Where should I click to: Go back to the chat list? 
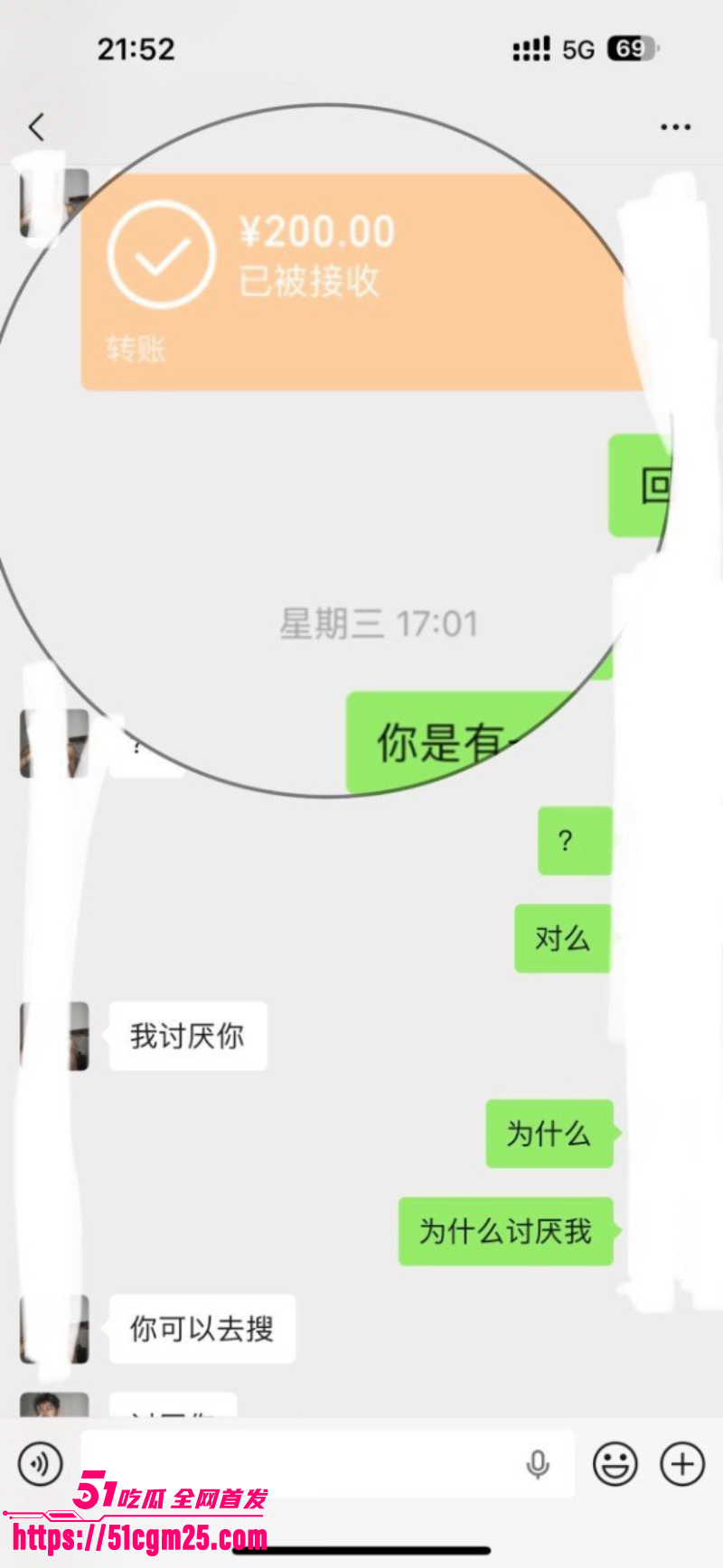[x=36, y=127]
